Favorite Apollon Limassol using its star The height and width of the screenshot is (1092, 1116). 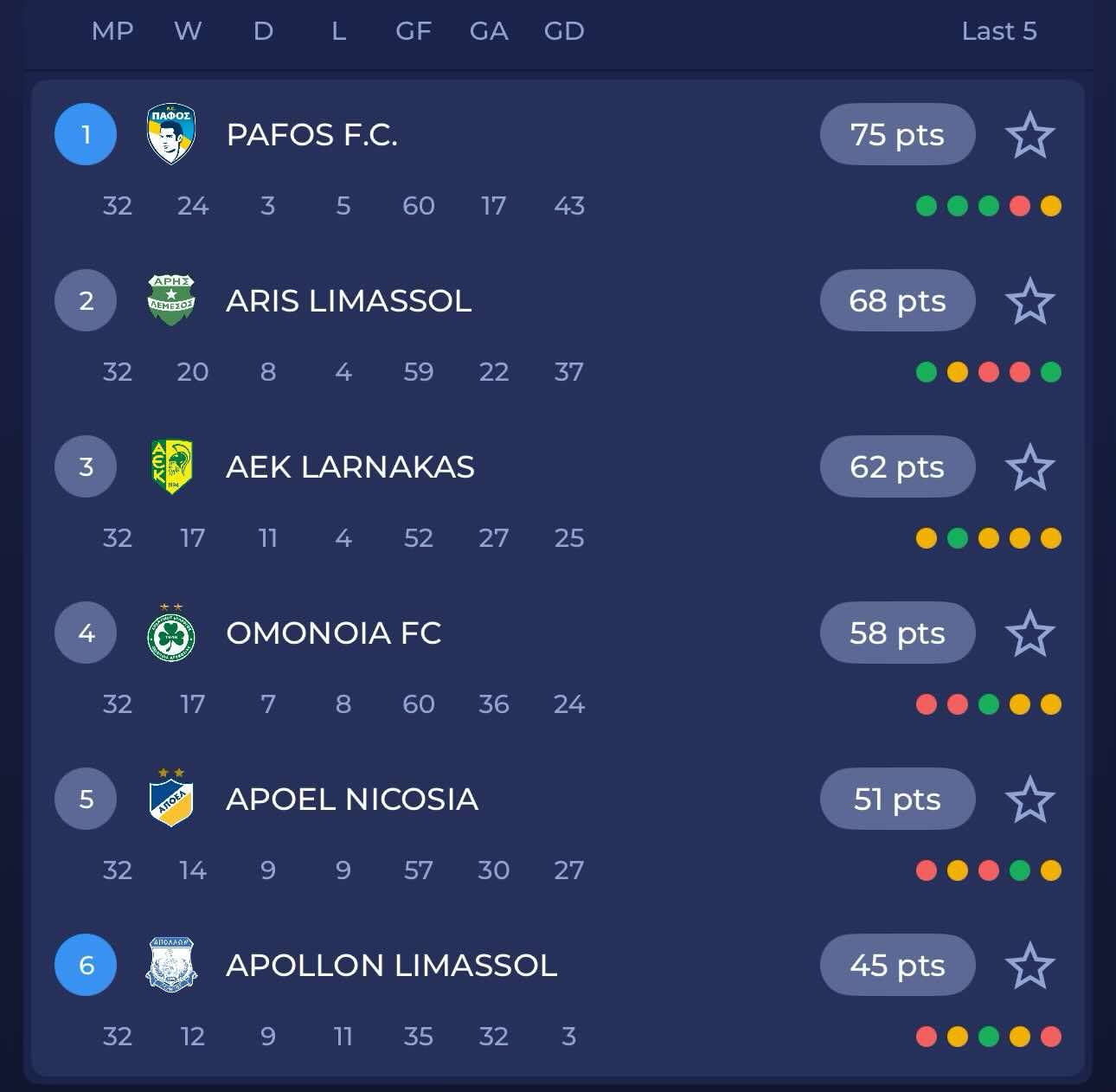(x=1029, y=966)
